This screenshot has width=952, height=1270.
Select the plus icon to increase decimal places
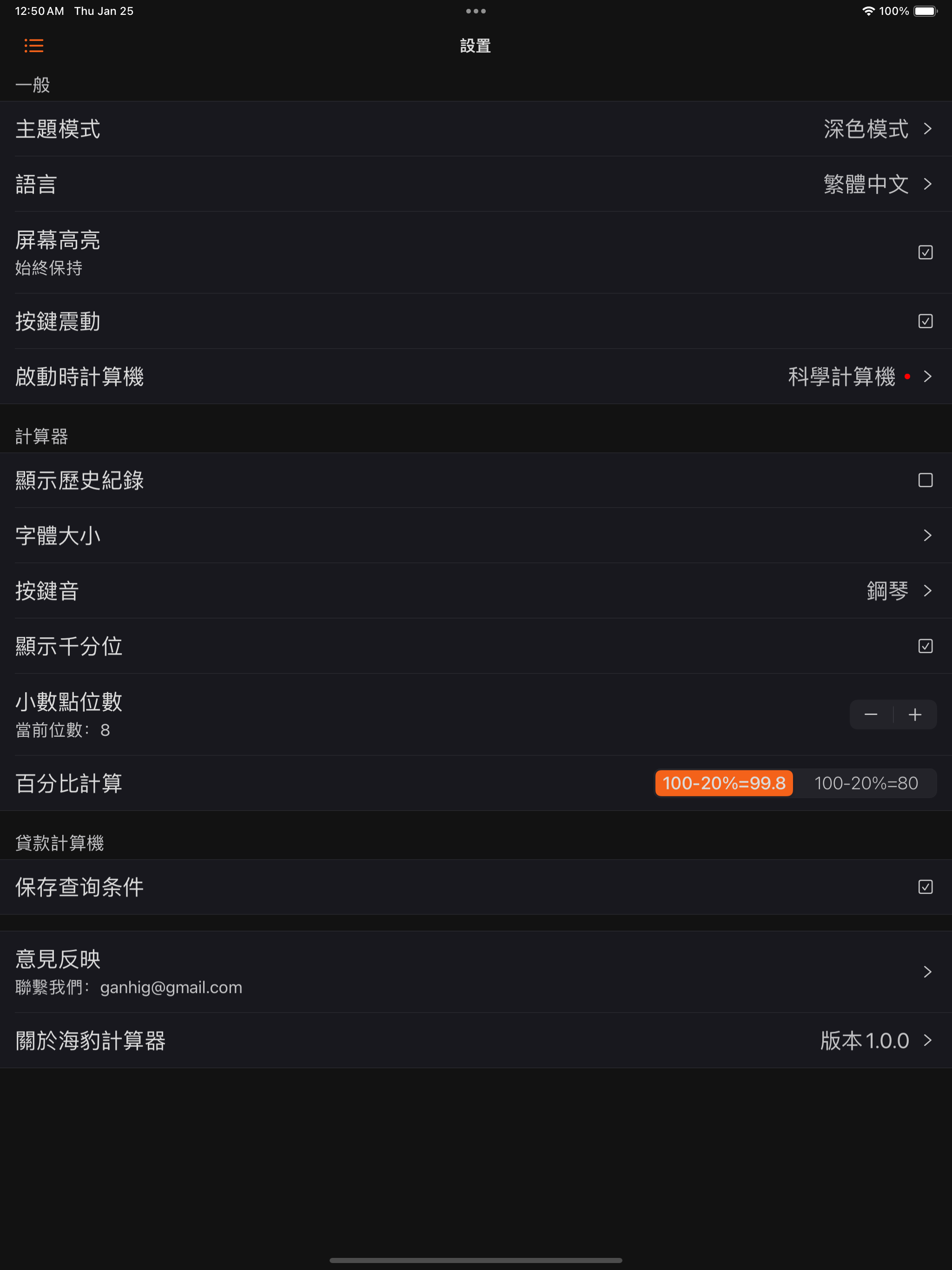pyautogui.click(x=915, y=714)
